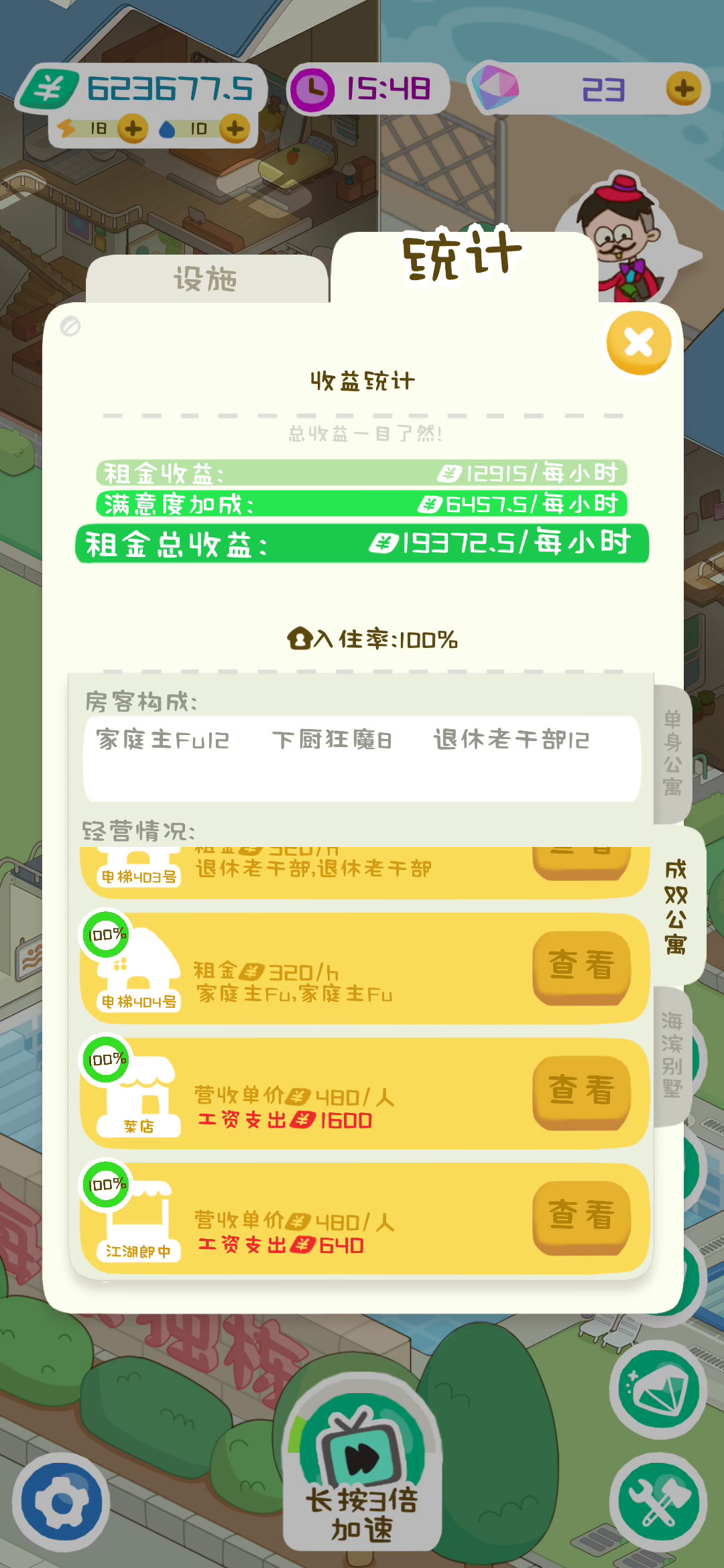Image resolution: width=724 pixels, height=1568 pixels.
Task: Select the 单身公寓 side tab
Action: (672, 755)
